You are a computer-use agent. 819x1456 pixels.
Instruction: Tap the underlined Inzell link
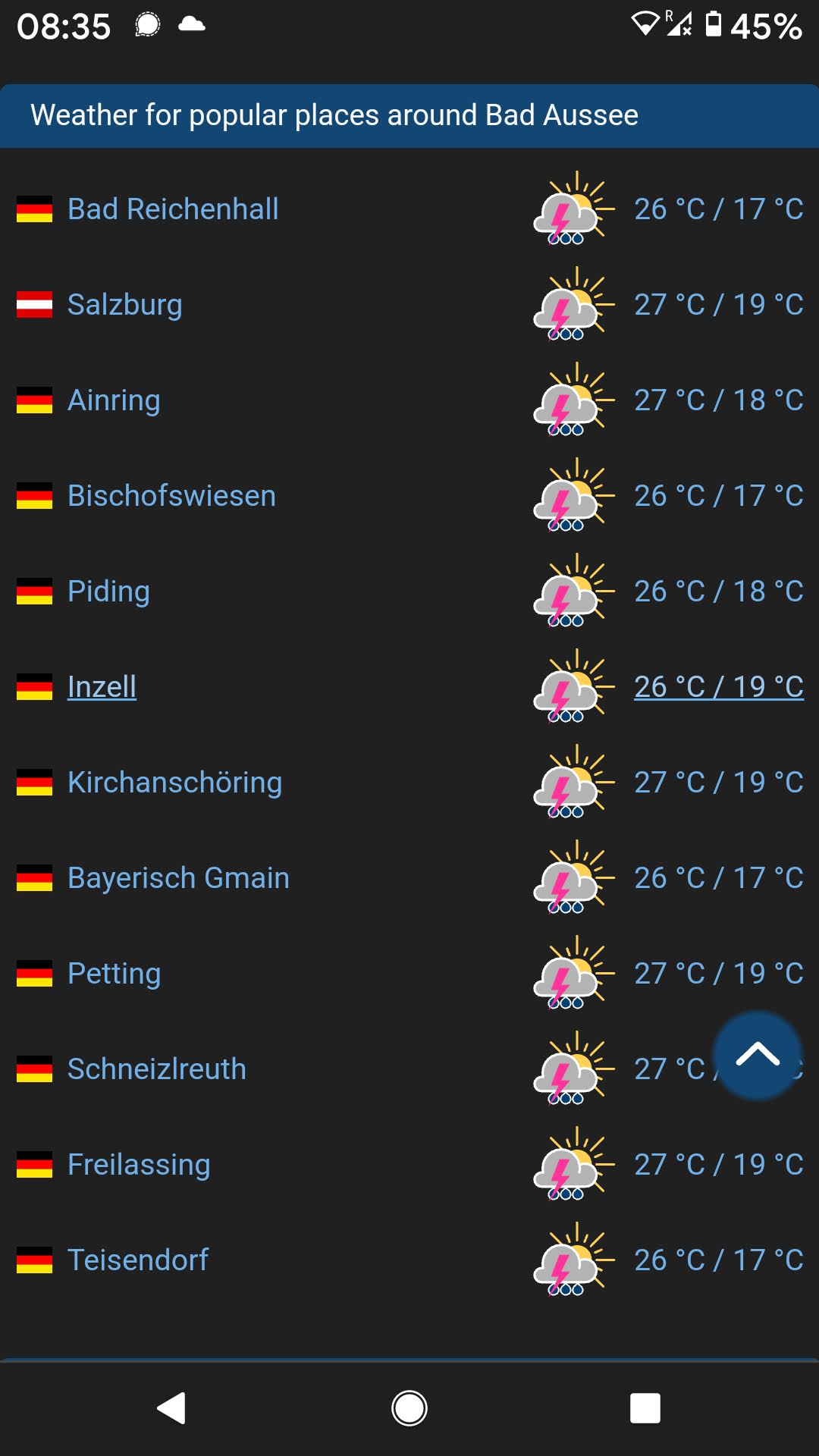pyautogui.click(x=102, y=687)
